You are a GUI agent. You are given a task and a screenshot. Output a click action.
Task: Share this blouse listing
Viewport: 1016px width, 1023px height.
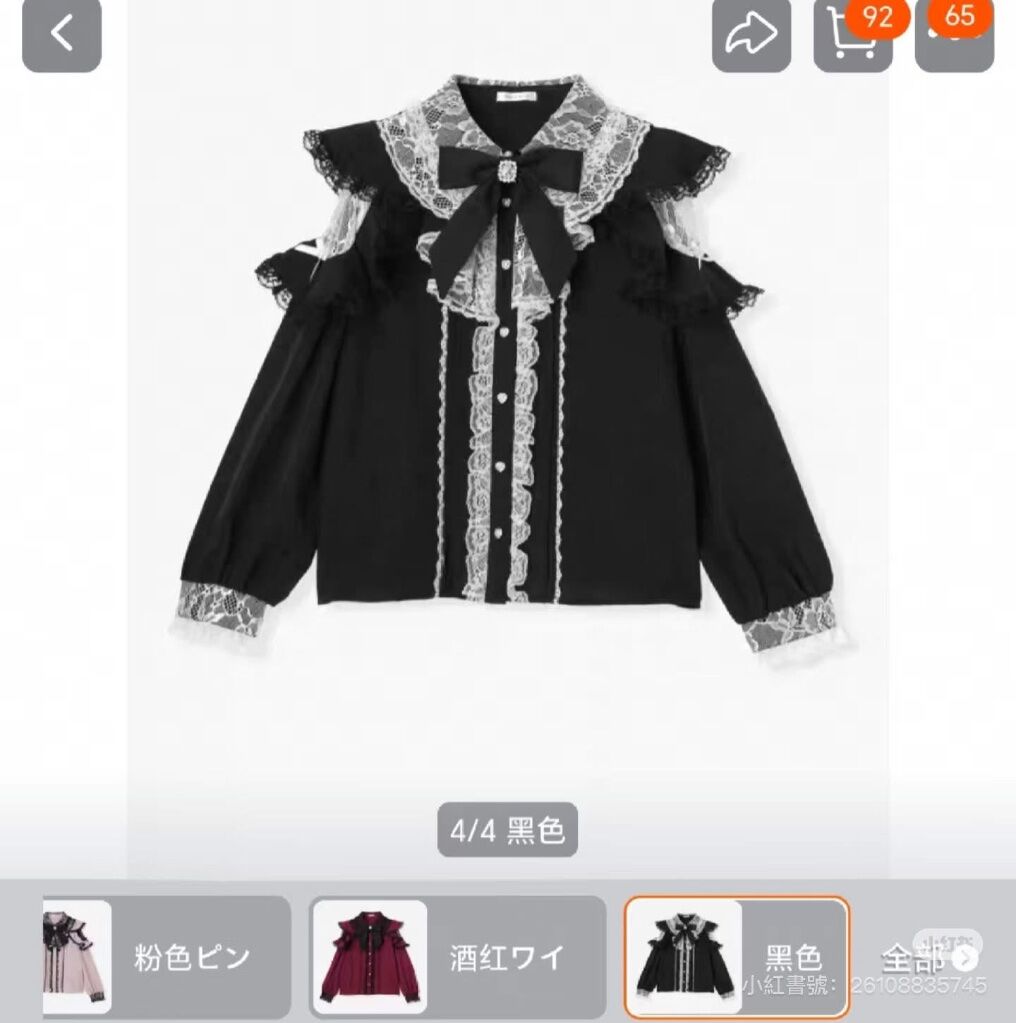pos(751,36)
